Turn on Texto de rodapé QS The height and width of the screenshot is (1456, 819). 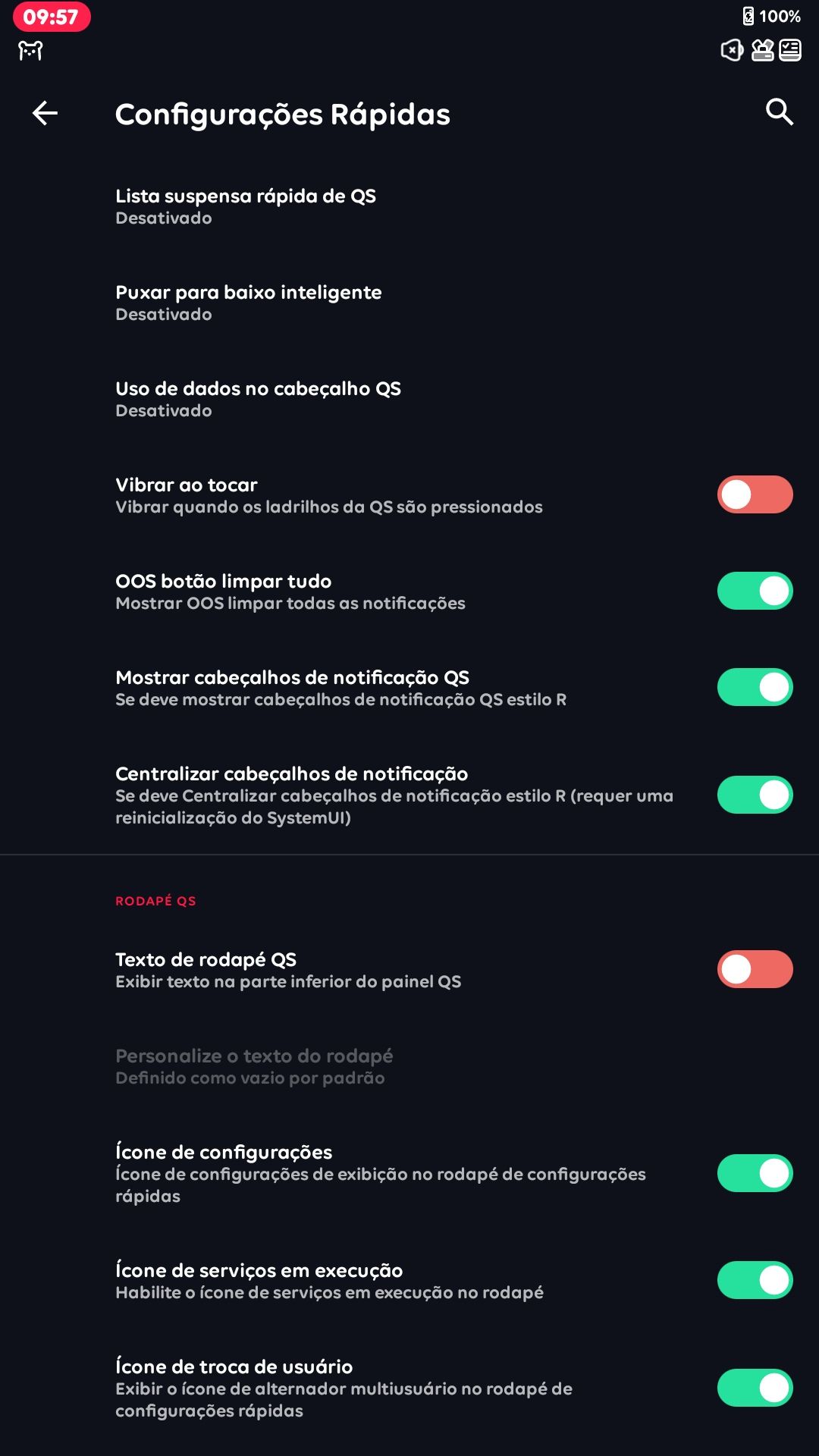[755, 969]
